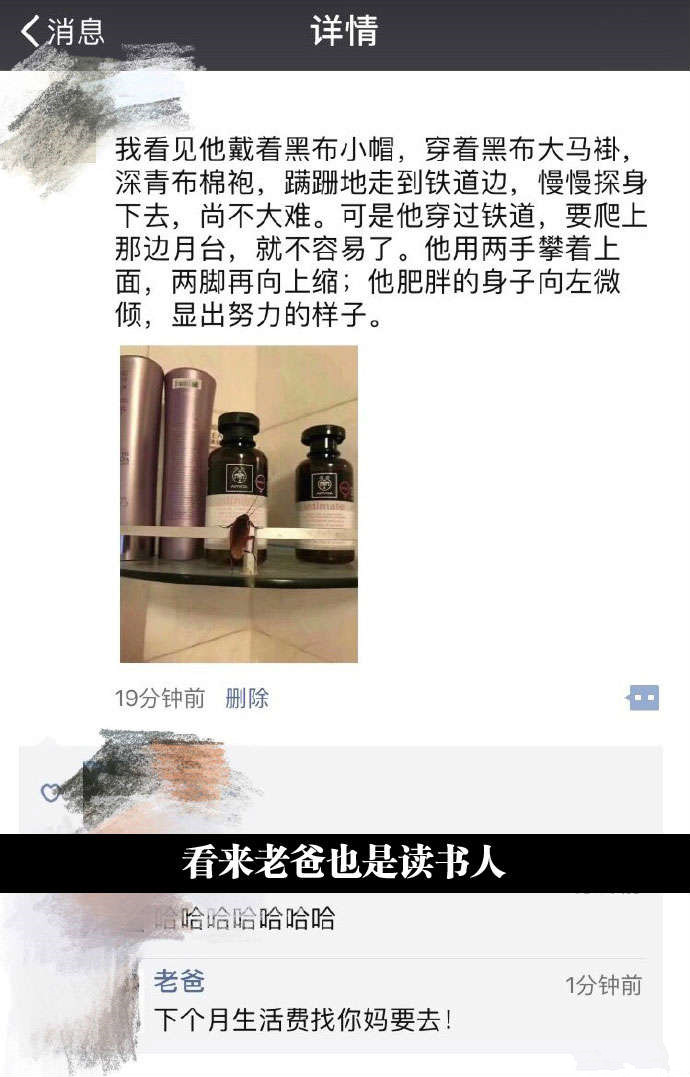This screenshot has width=690, height=1077.
Task: Open the like and comment popup
Action: click(x=643, y=697)
